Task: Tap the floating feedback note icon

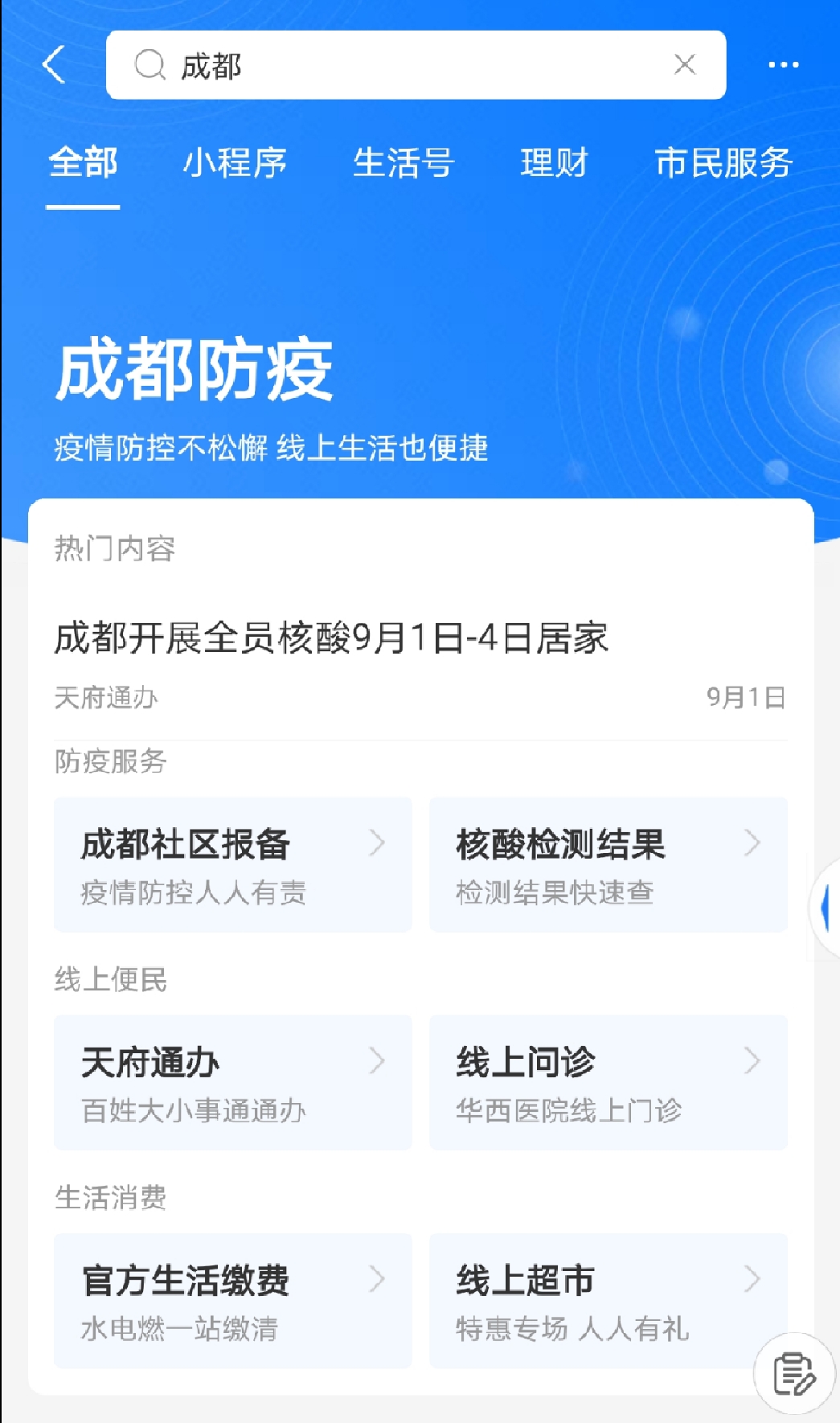Action: [x=794, y=1373]
